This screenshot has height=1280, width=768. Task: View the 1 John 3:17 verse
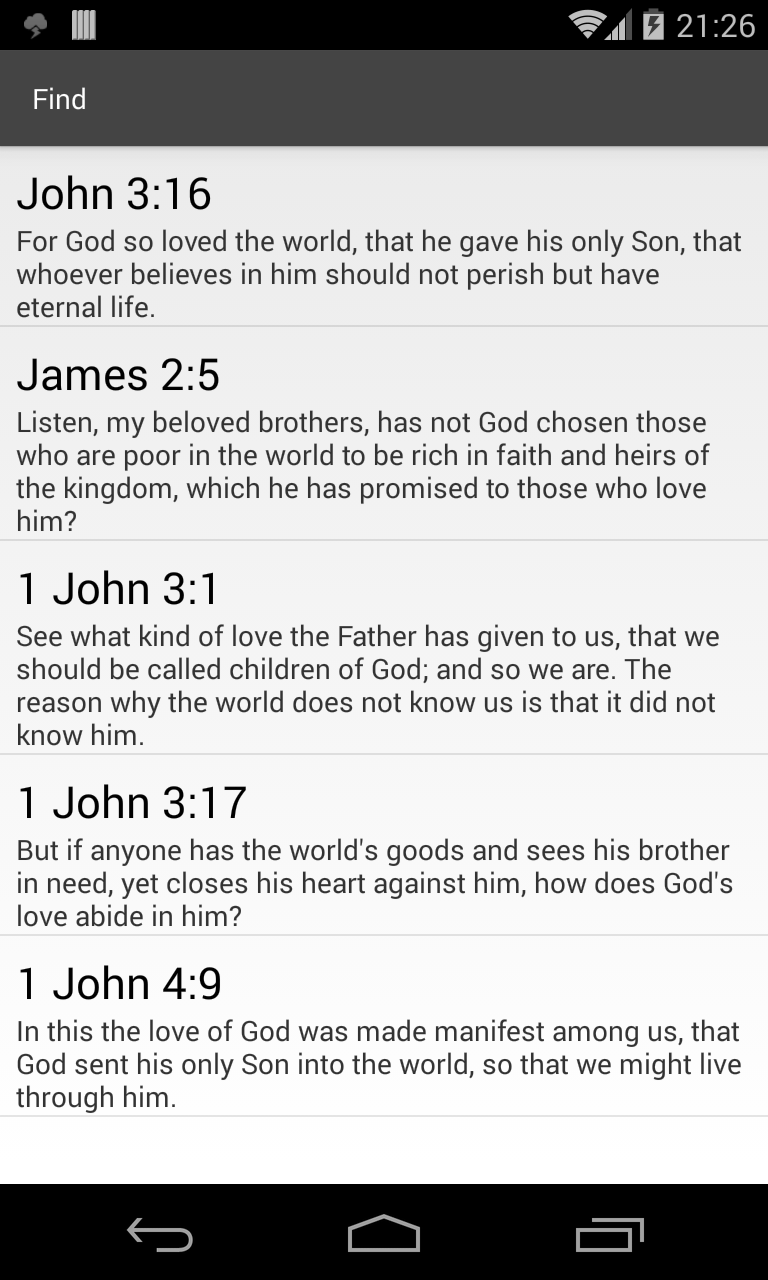point(384,848)
